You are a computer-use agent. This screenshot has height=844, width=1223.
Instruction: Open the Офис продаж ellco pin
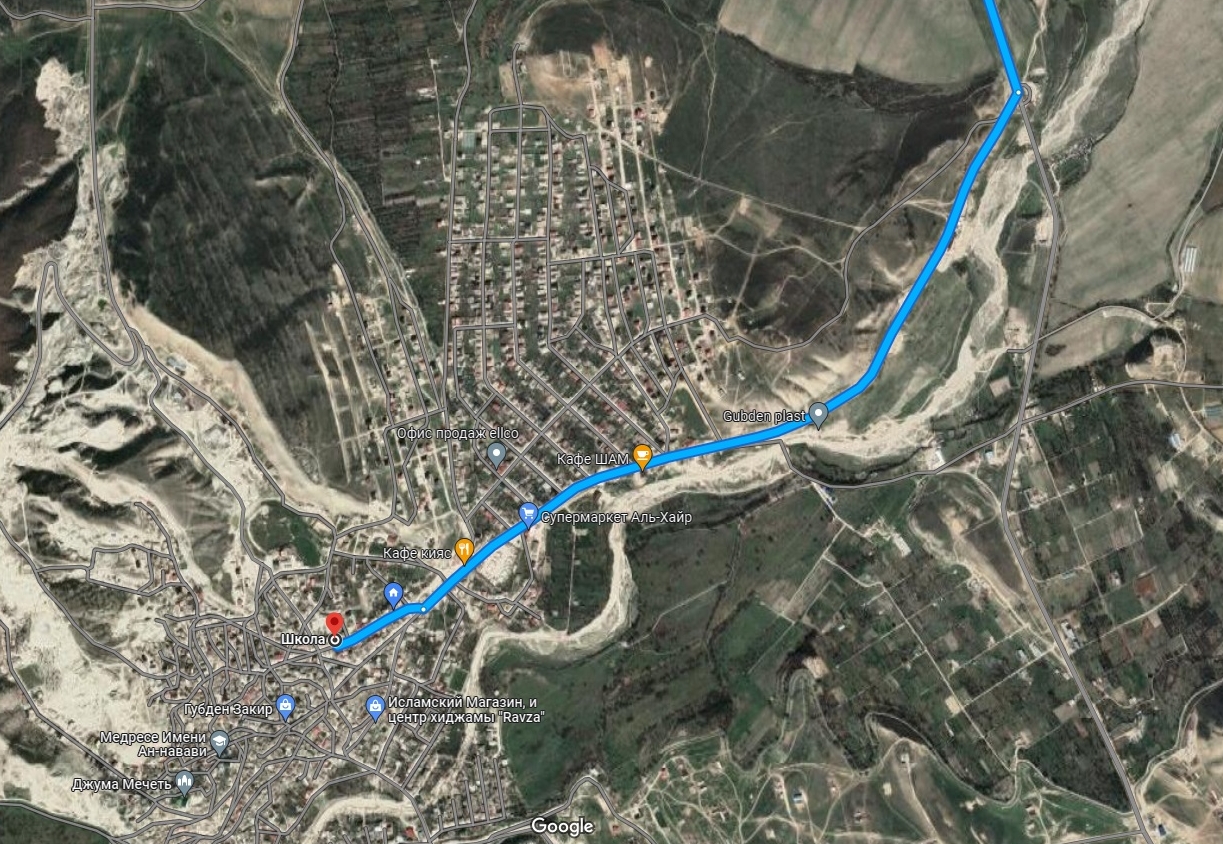point(496,454)
